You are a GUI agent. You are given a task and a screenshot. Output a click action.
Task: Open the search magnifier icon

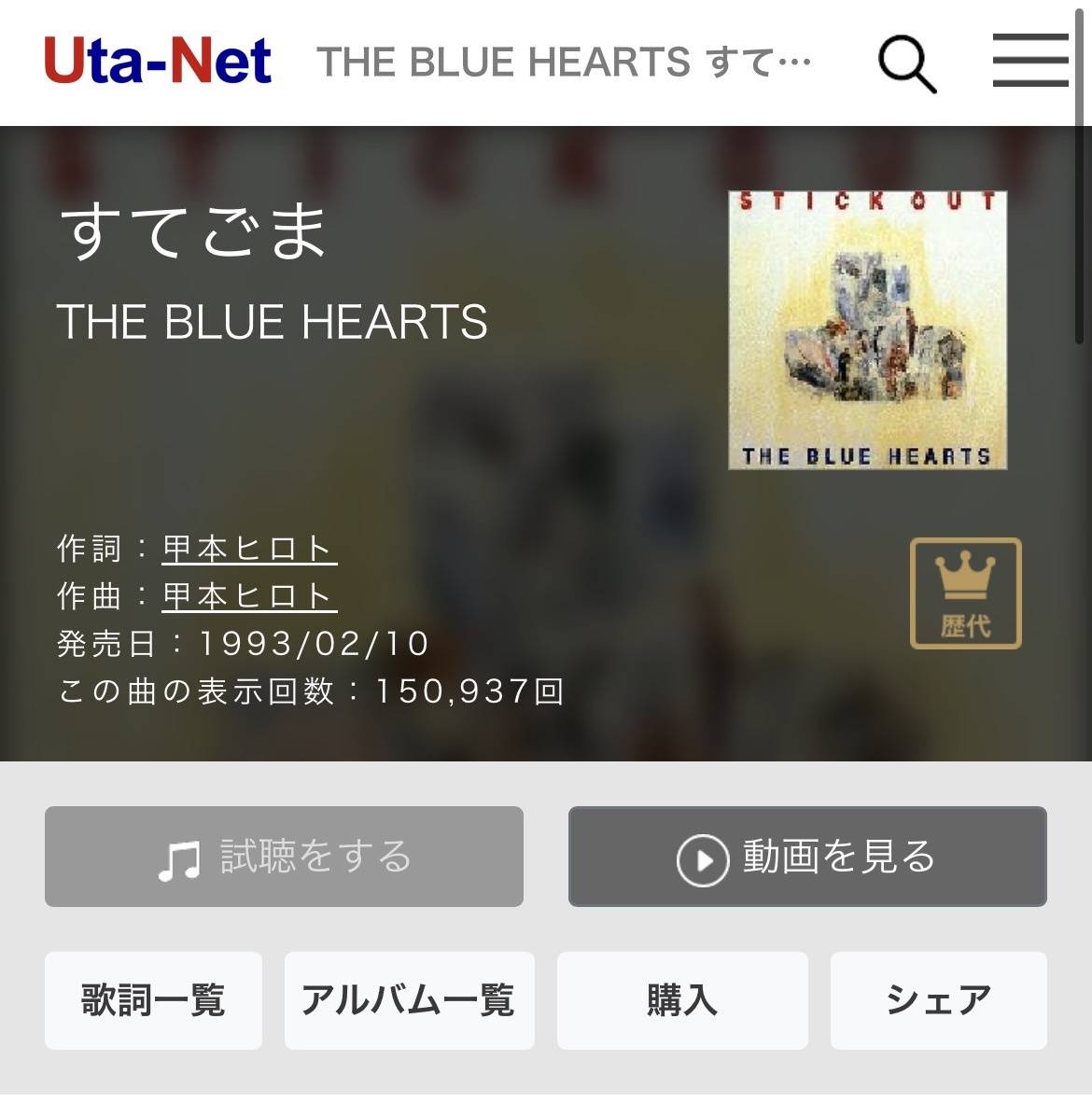(x=906, y=64)
